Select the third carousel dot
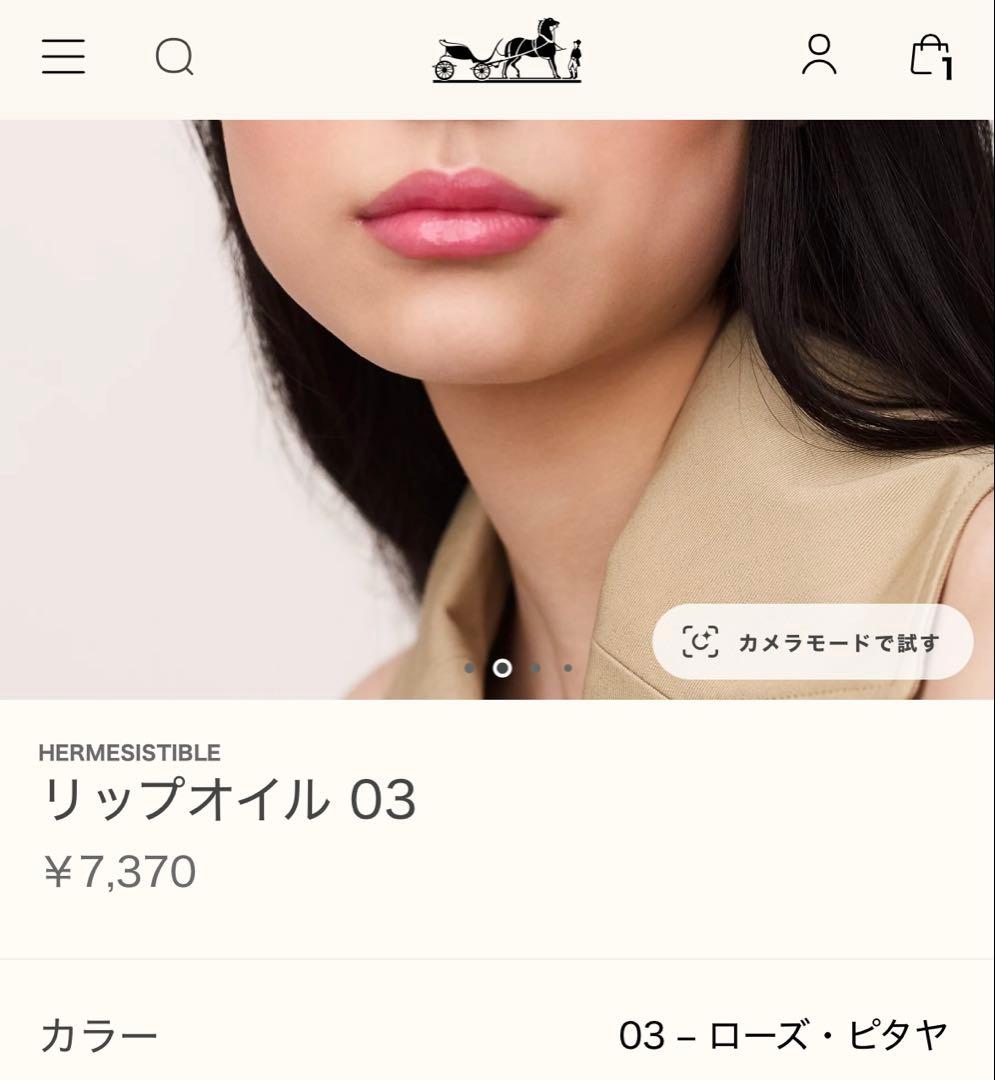Viewport: 995px width, 1080px height. (x=535, y=668)
